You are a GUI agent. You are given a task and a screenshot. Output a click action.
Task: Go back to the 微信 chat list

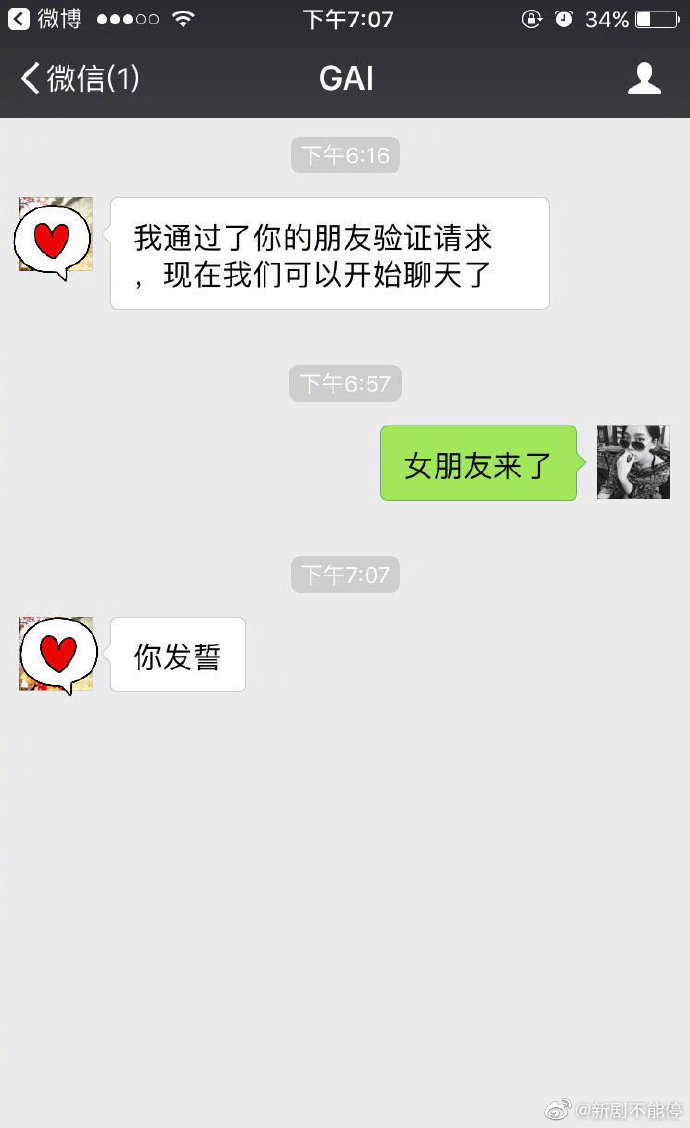pos(78,79)
